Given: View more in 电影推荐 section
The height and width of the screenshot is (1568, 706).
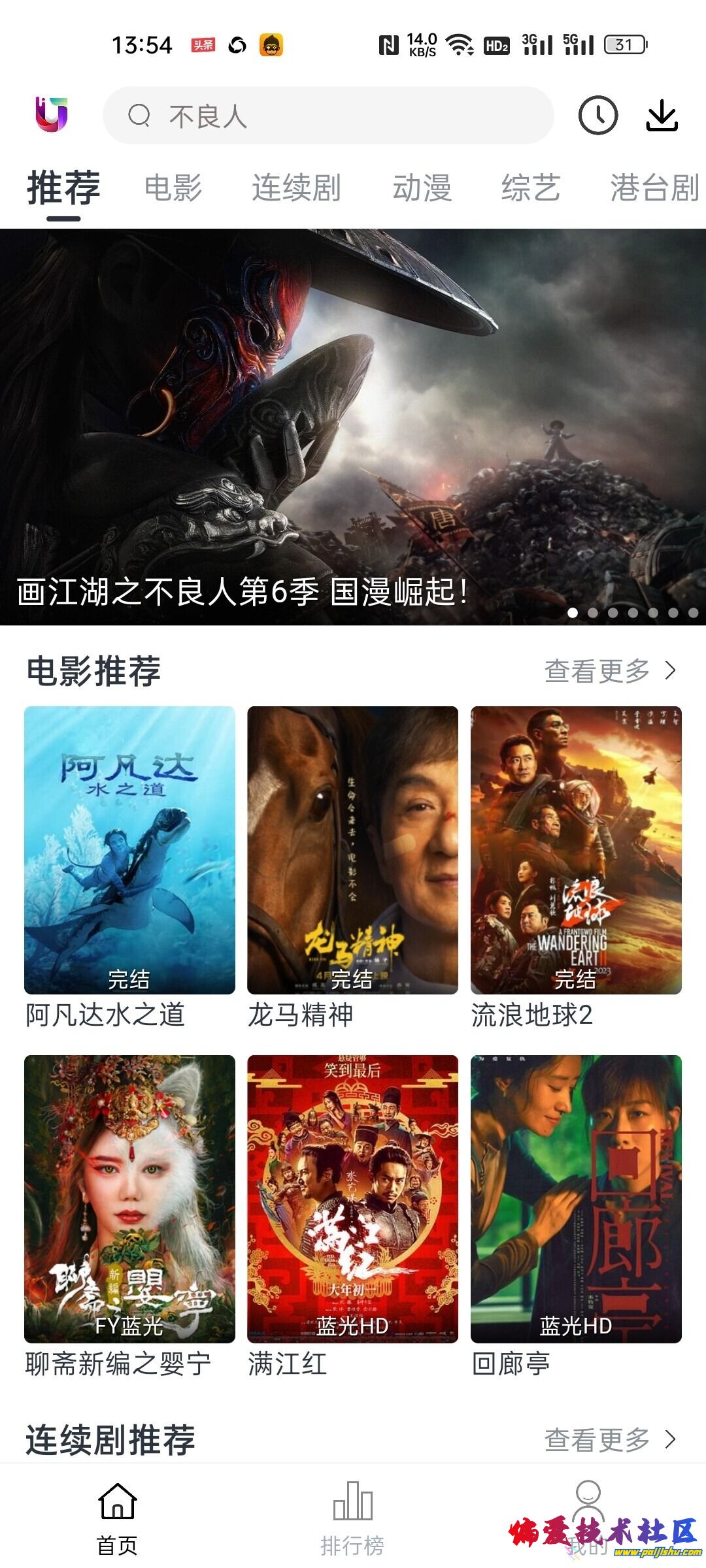Looking at the screenshot, I should [609, 671].
